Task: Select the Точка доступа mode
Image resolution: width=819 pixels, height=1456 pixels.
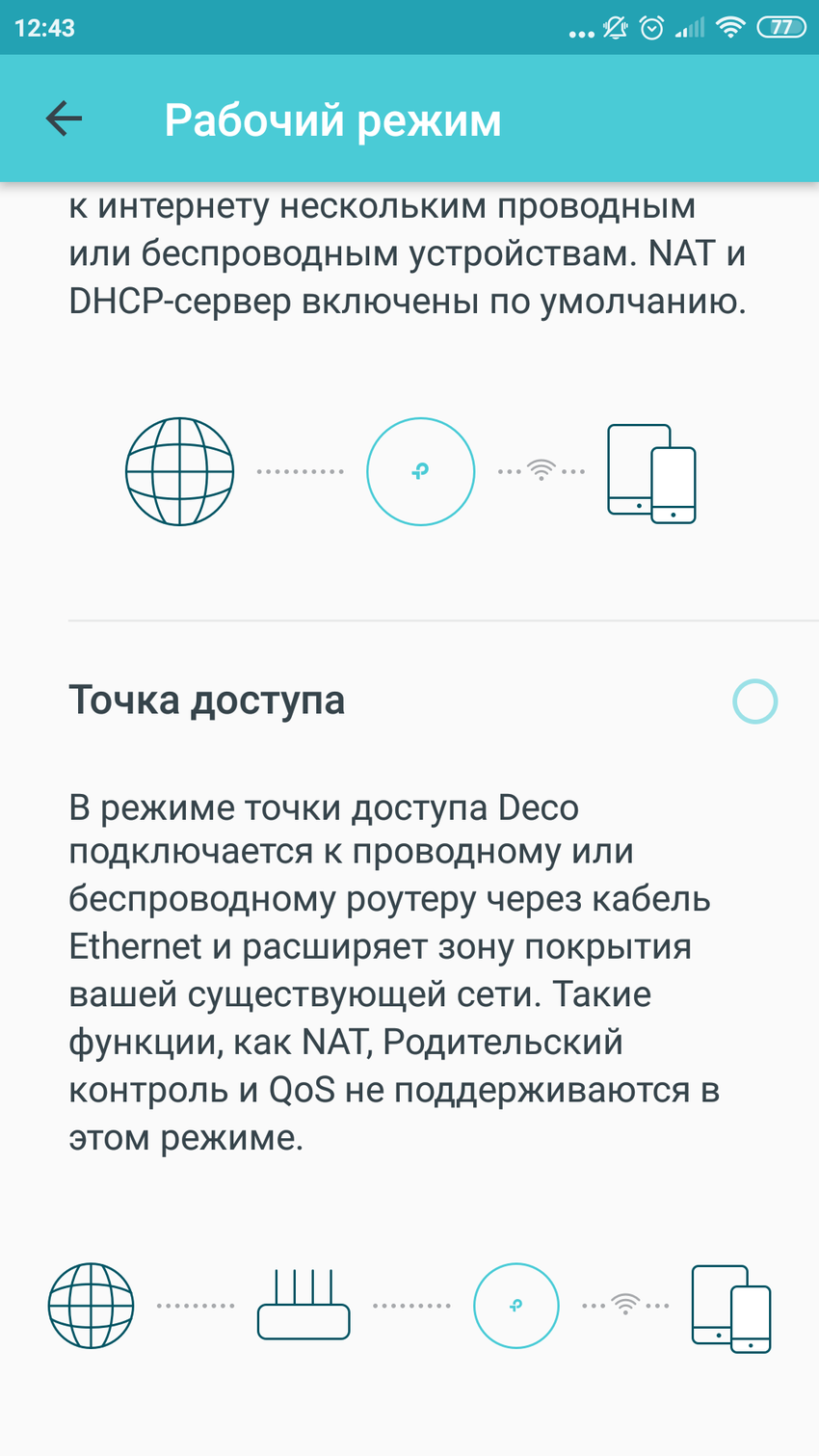Action: [x=753, y=702]
